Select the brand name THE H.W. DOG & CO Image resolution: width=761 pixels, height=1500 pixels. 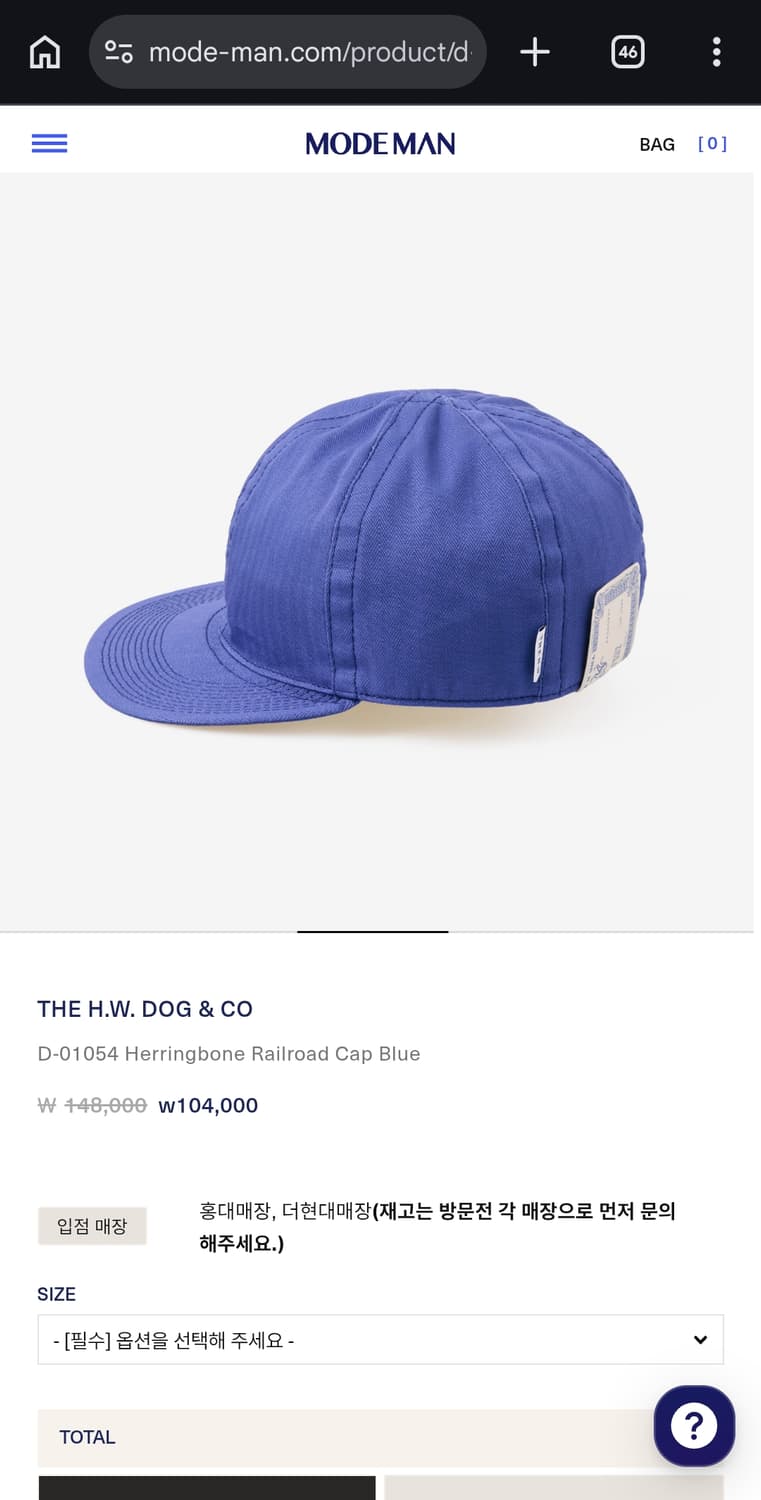tap(145, 1009)
